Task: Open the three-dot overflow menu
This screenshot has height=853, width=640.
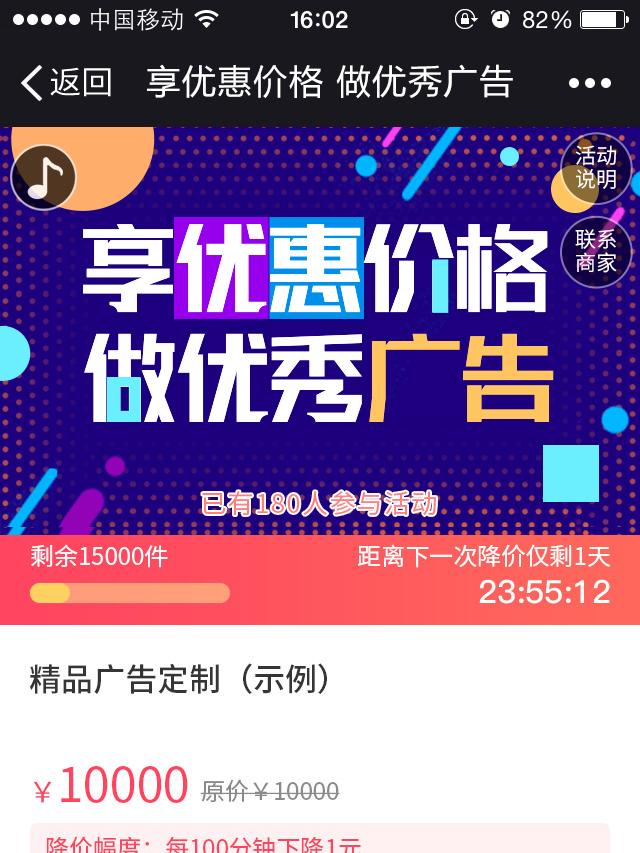Action: click(x=589, y=84)
